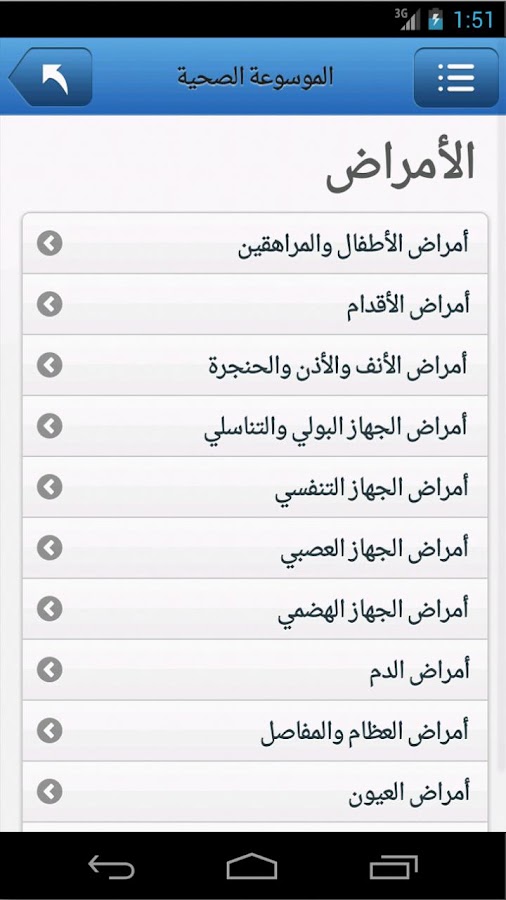
Task: Select أمراض الجهاز الهضمي
Action: [255, 608]
